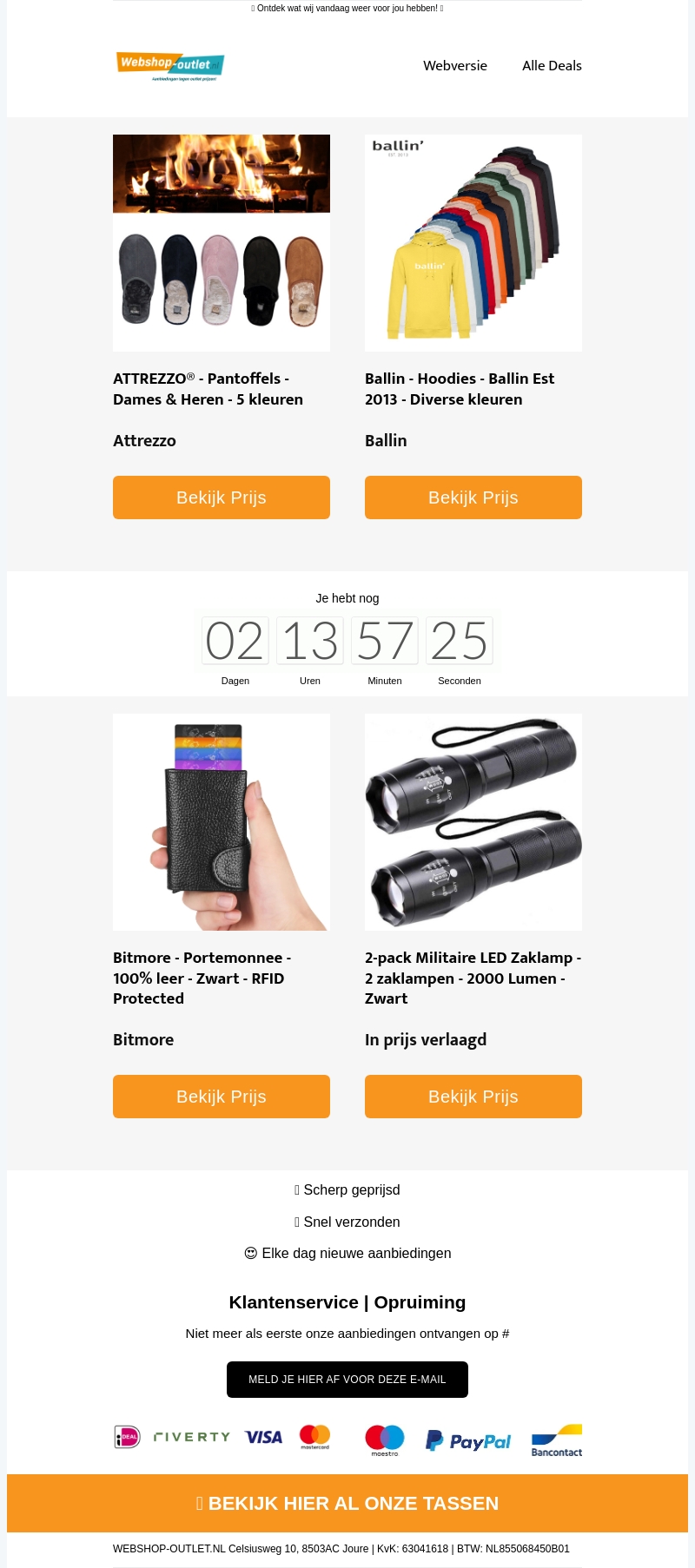
Task: Open the Ballin Hoodies product image
Action: point(473,243)
